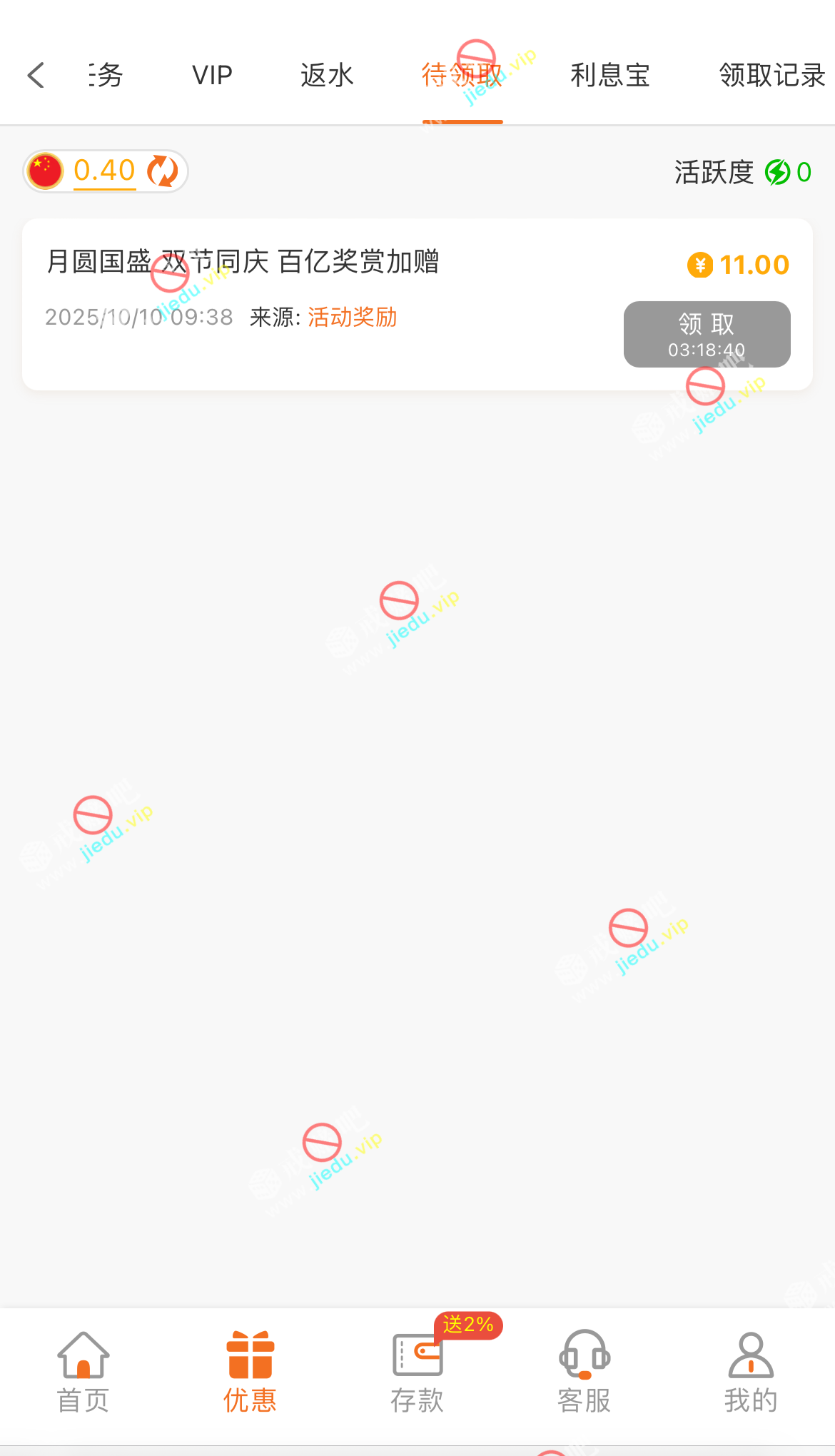This screenshot has height=1456, width=835.
Task: Go back using the top-left arrow
Action: [36, 75]
